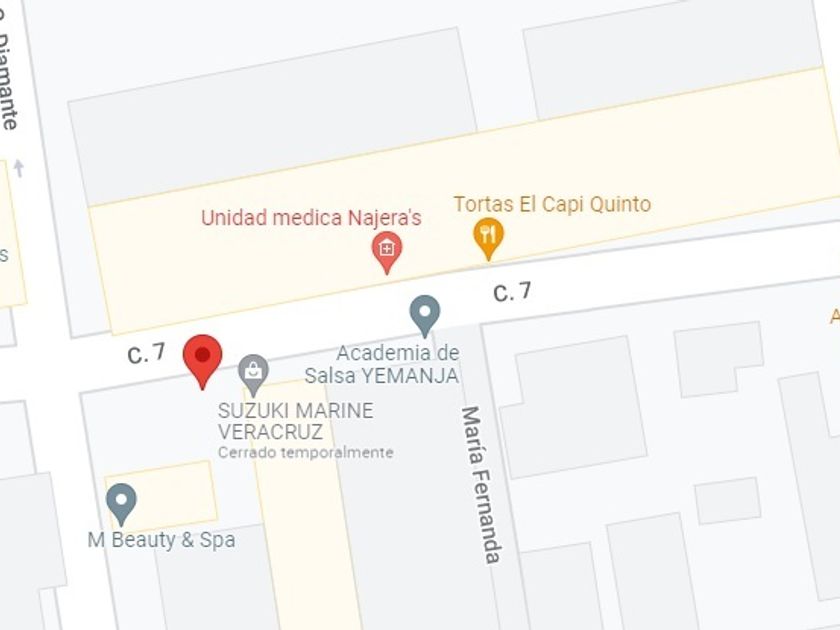Select the Tortas El Capi Quinto restaurant pin
This screenshot has height=630, width=840.
click(x=488, y=238)
